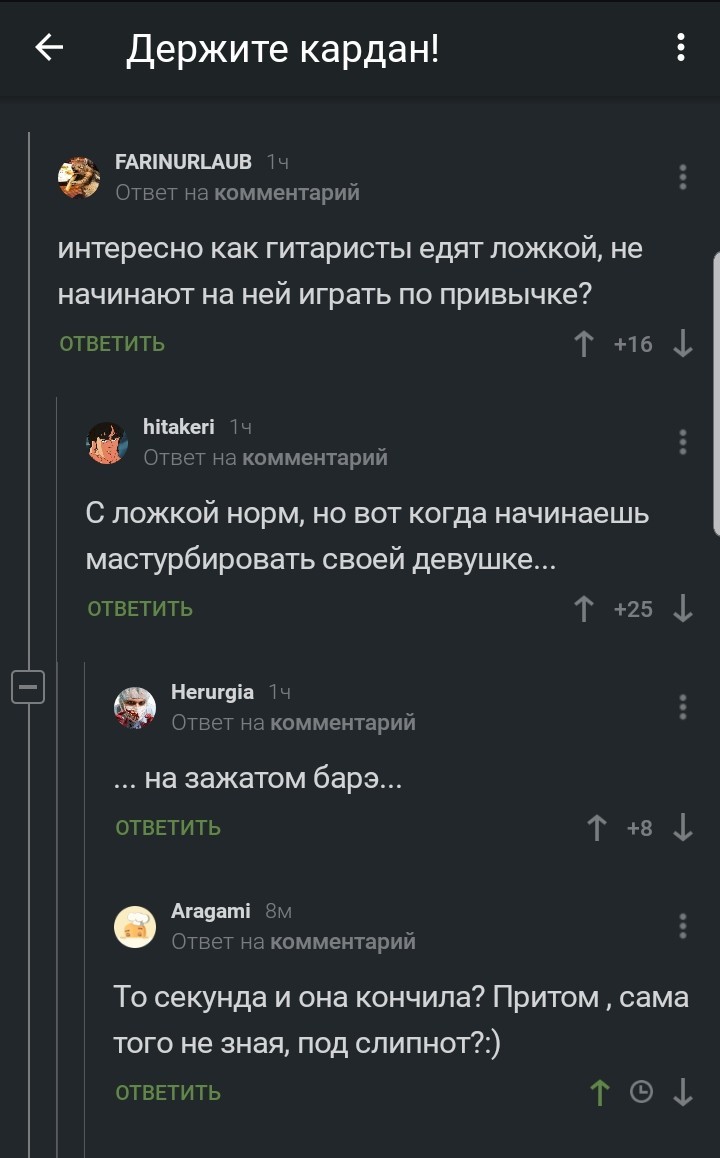Viewport: 720px width, 1158px height.
Task: Downvote Herurgia's comment
Action: tap(683, 828)
